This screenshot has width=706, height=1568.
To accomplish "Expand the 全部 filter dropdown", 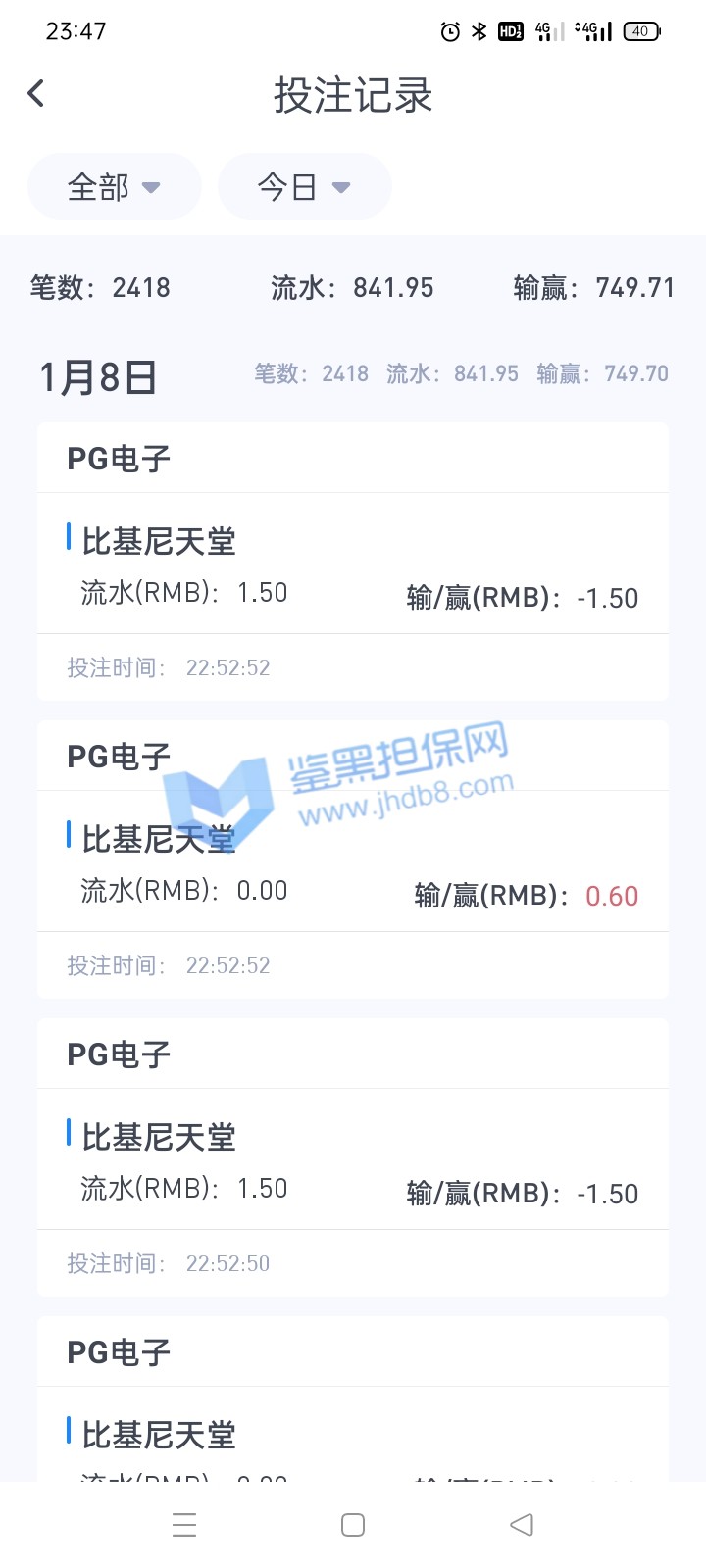I will point(114,186).
